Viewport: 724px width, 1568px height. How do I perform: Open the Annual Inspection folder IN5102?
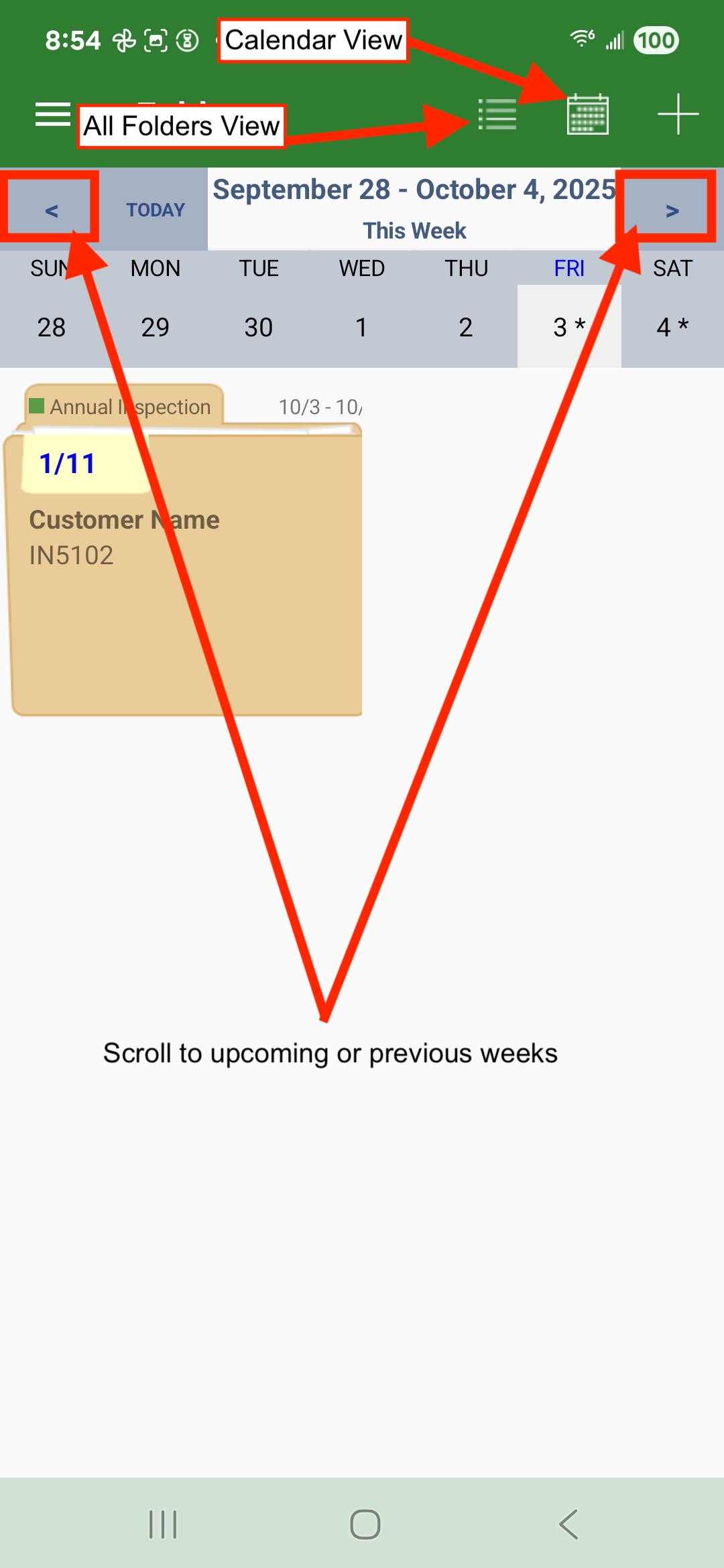coord(186,570)
